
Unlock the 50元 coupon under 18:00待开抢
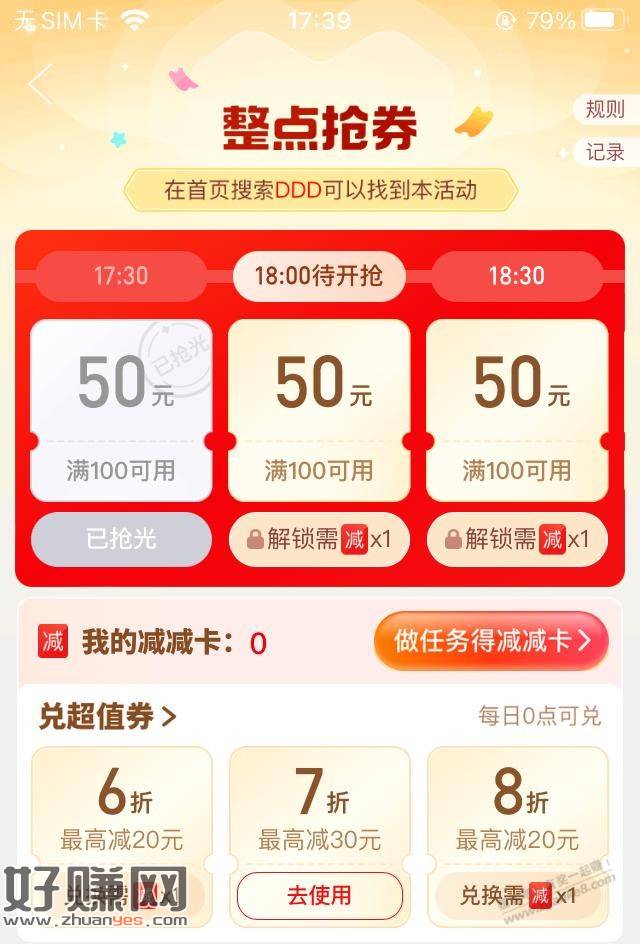click(319, 540)
